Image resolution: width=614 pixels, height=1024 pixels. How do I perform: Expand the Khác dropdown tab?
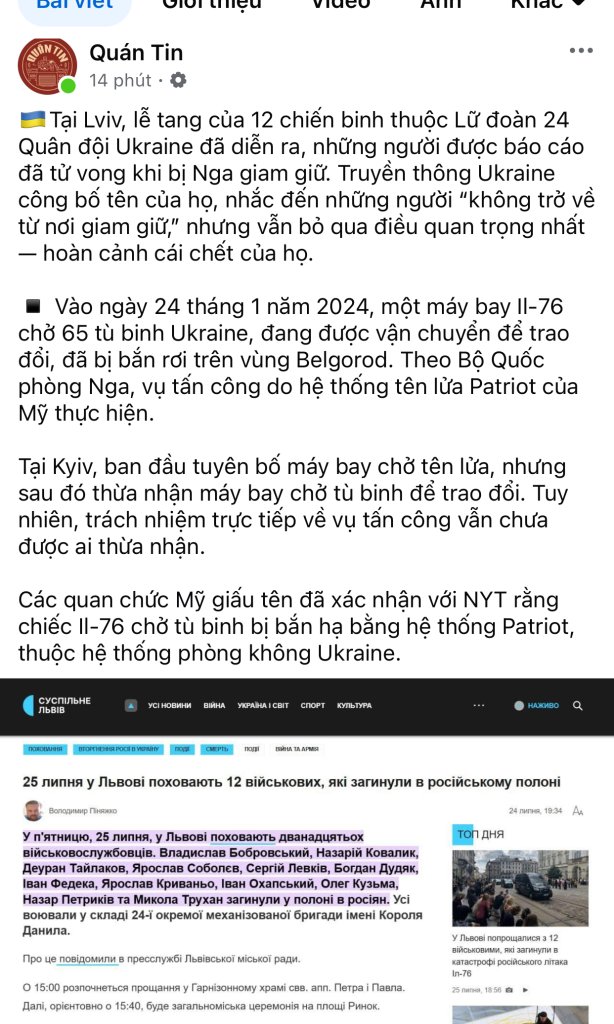pos(547,5)
